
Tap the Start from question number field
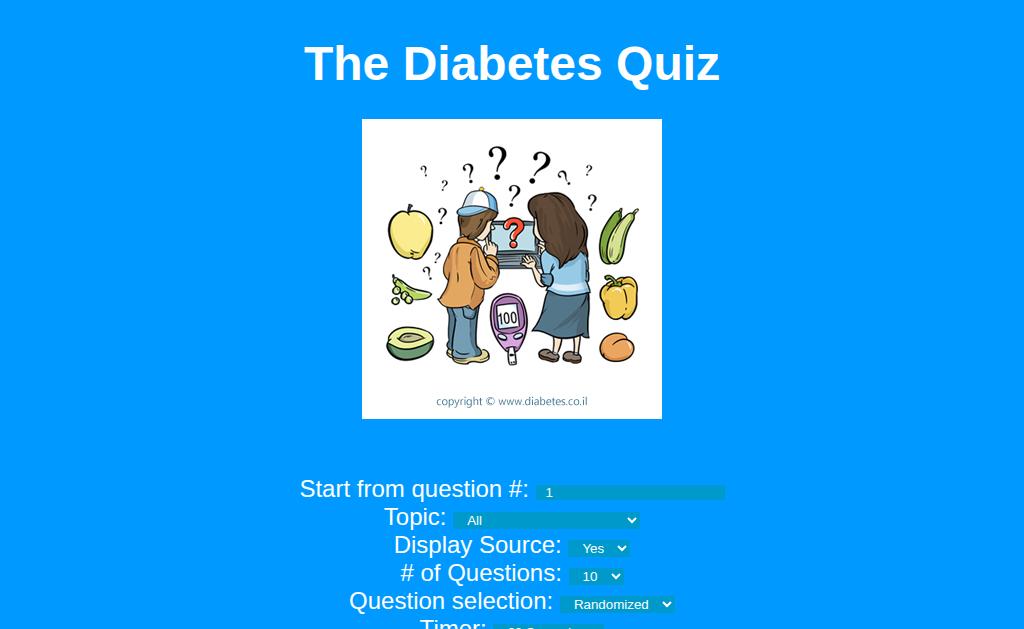[630, 492]
